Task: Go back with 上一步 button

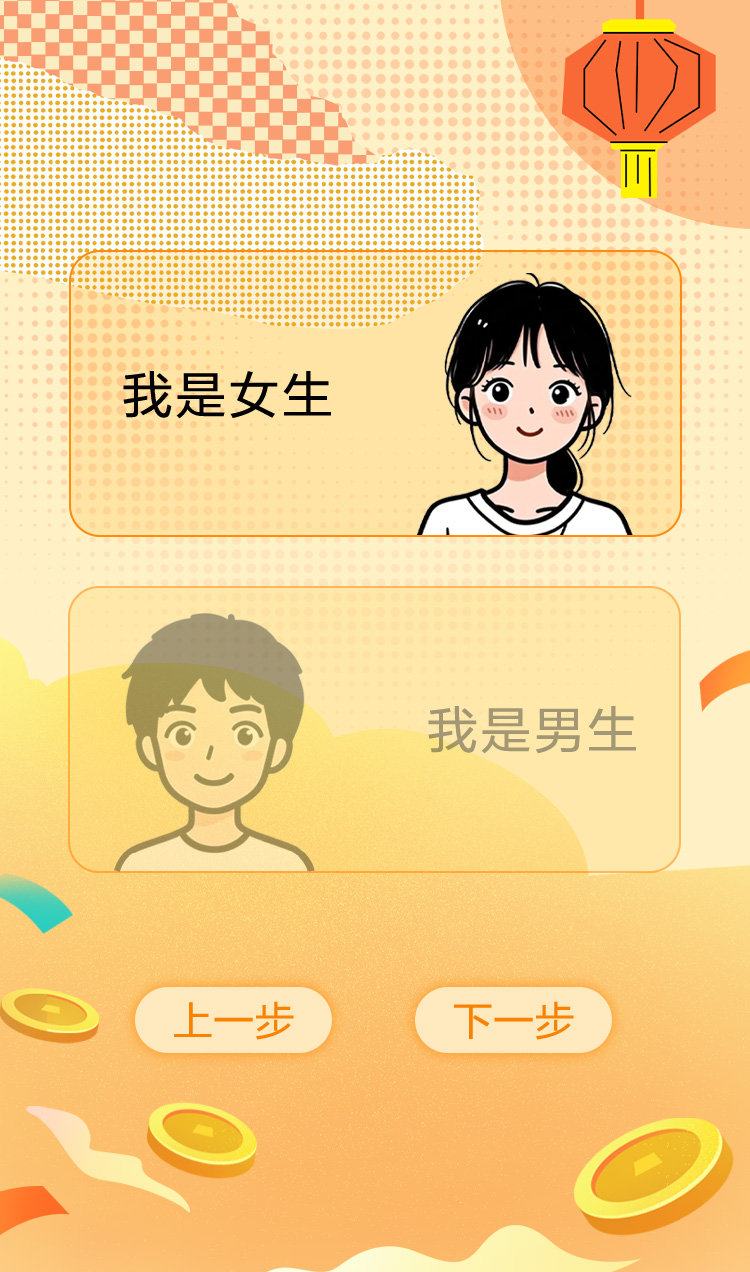Action: (x=233, y=1020)
